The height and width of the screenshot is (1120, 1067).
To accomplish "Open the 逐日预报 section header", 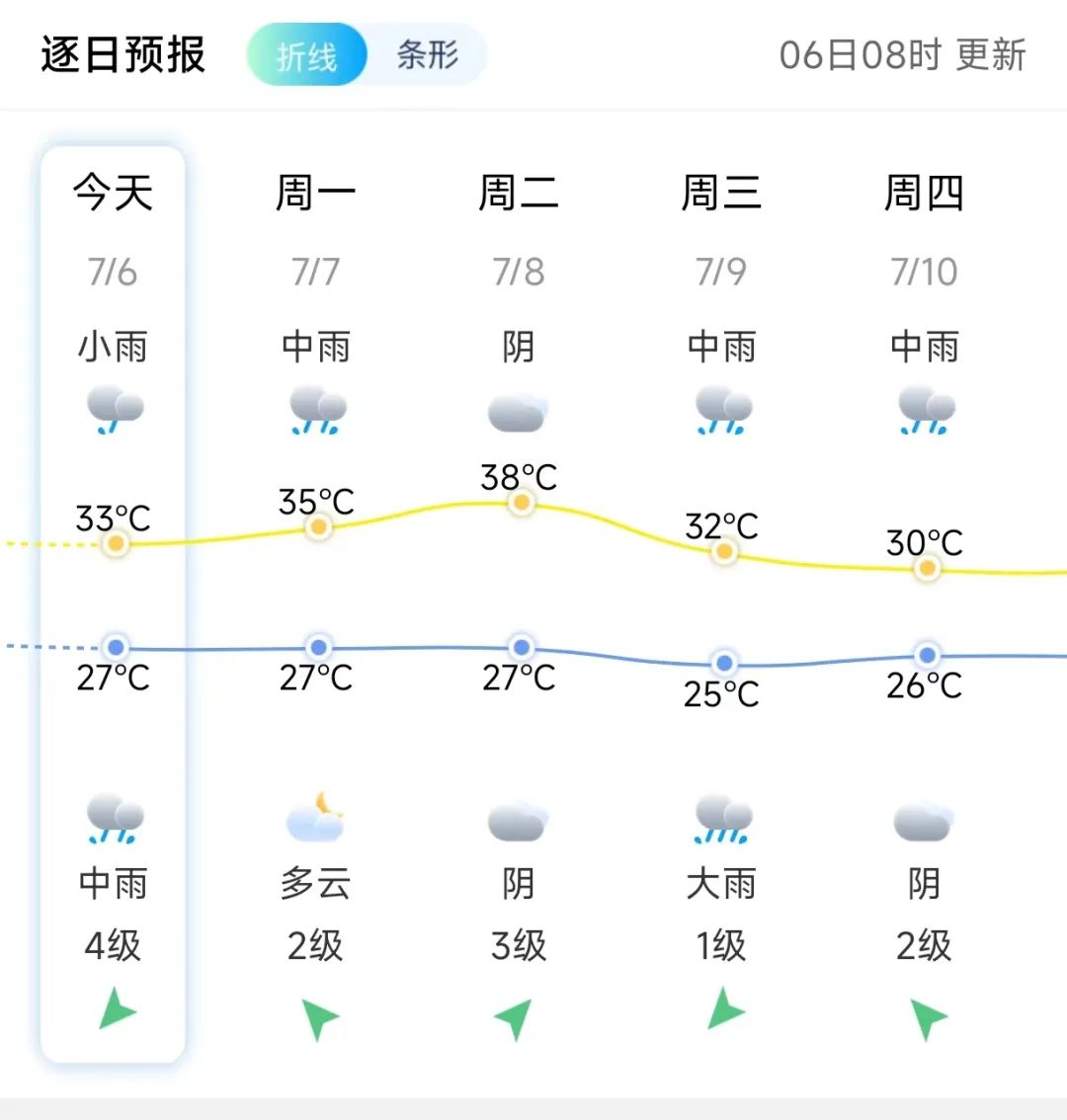I will 123,54.
